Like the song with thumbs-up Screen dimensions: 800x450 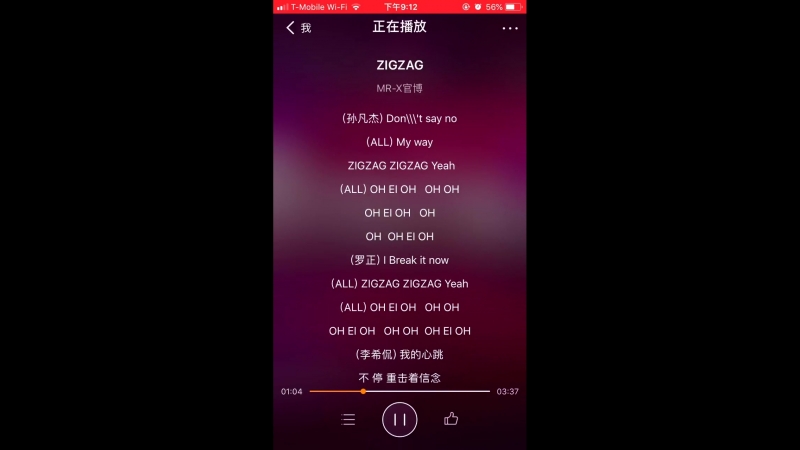[451, 419]
